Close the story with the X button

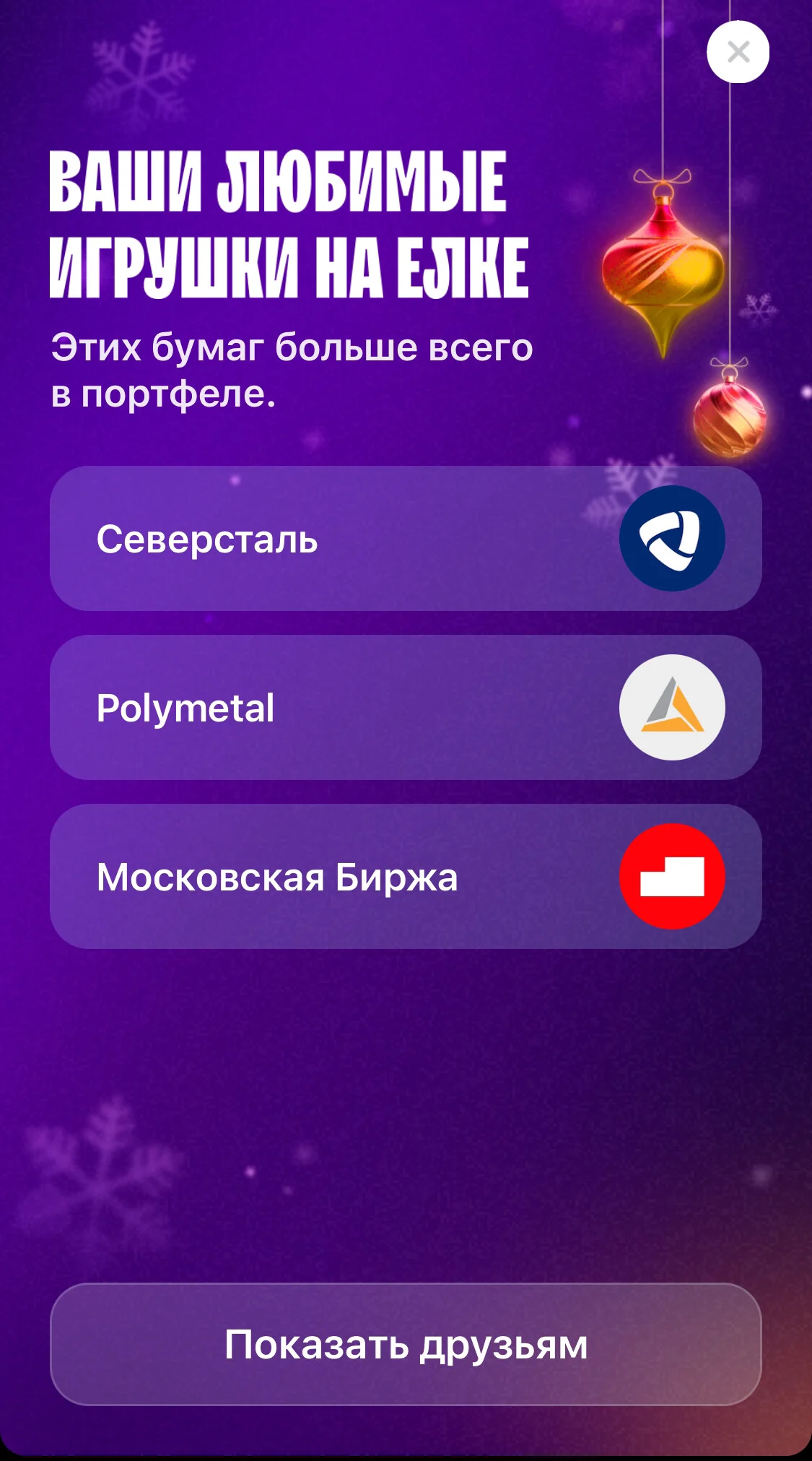(x=738, y=52)
